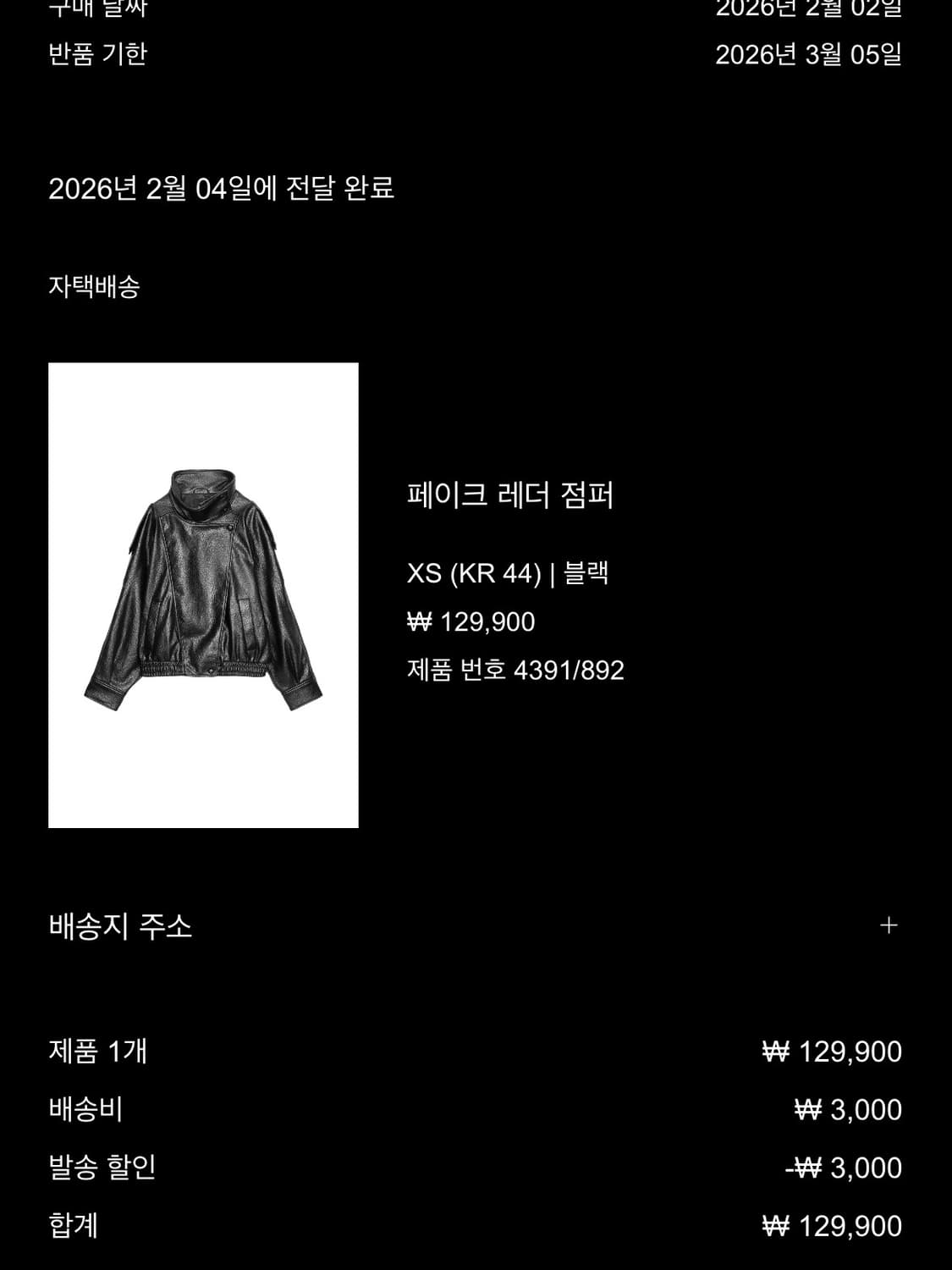952x1270 pixels.
Task: Select the 배송비 shipping fee row
Action: click(x=83, y=1109)
